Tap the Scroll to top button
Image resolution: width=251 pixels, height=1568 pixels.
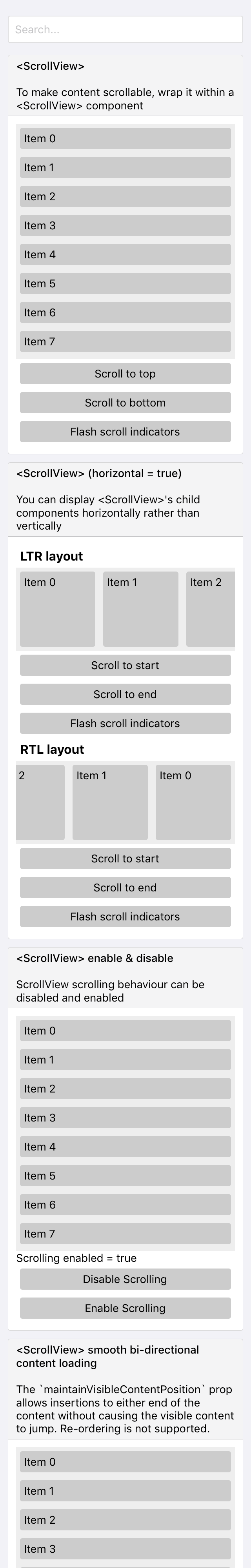[125, 374]
